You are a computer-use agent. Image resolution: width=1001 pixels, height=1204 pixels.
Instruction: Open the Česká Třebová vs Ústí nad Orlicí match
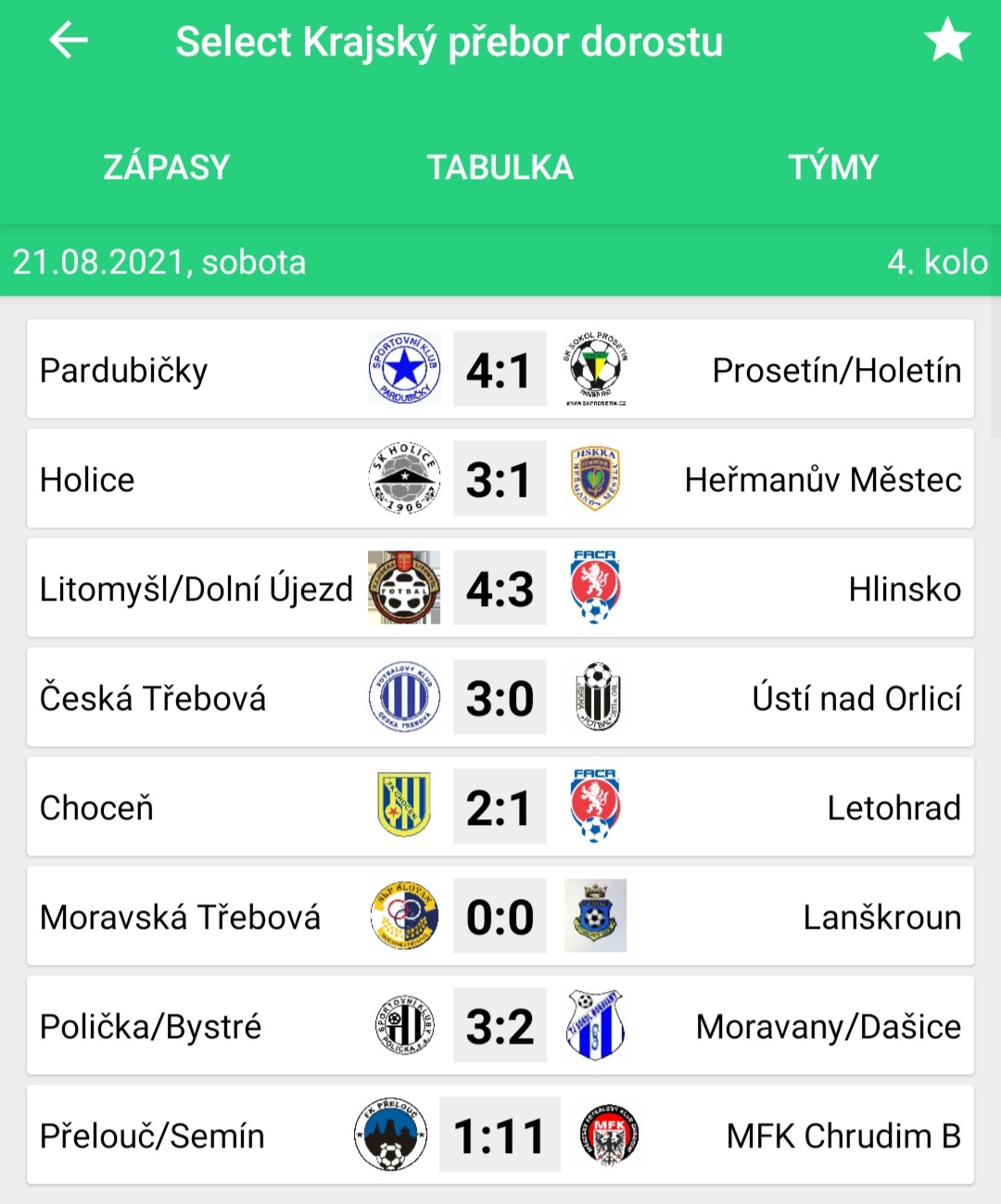[x=500, y=698]
